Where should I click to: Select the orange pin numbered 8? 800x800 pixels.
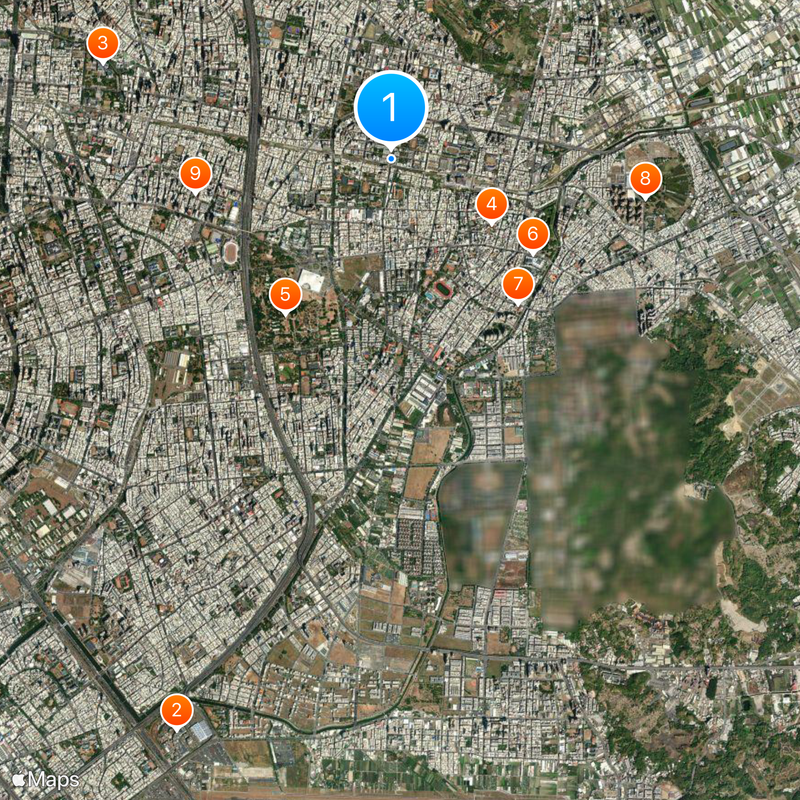point(645,179)
